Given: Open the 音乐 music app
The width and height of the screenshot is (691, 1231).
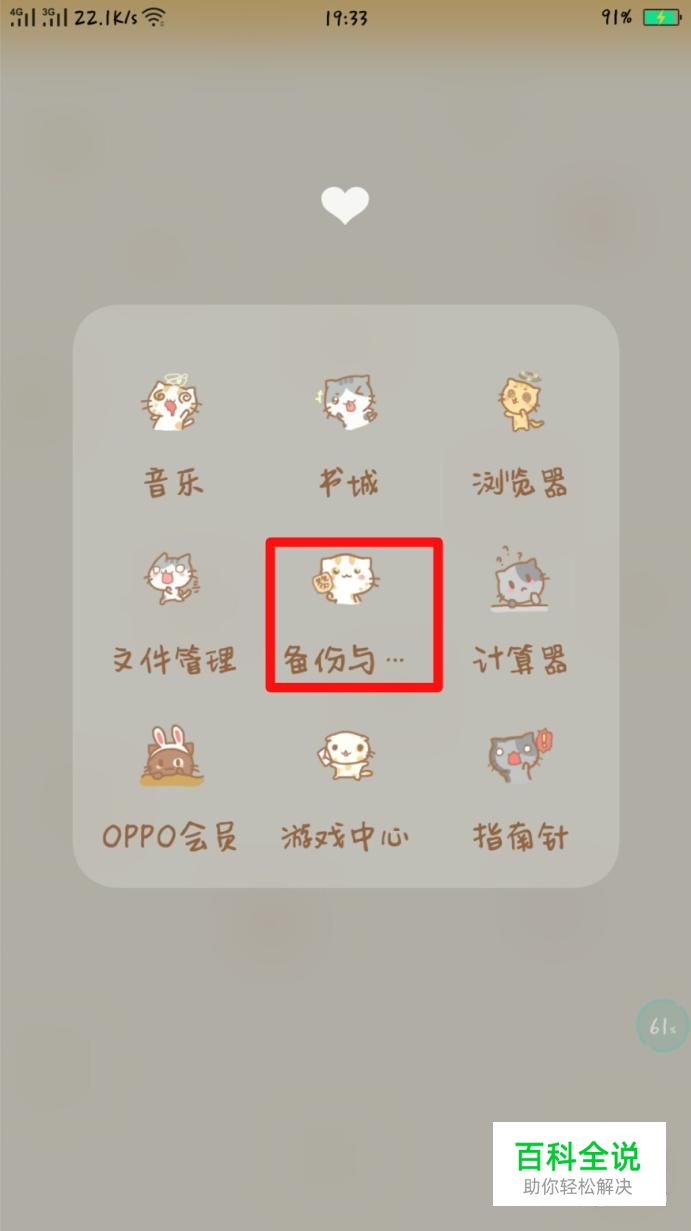Looking at the screenshot, I should coord(173,406).
